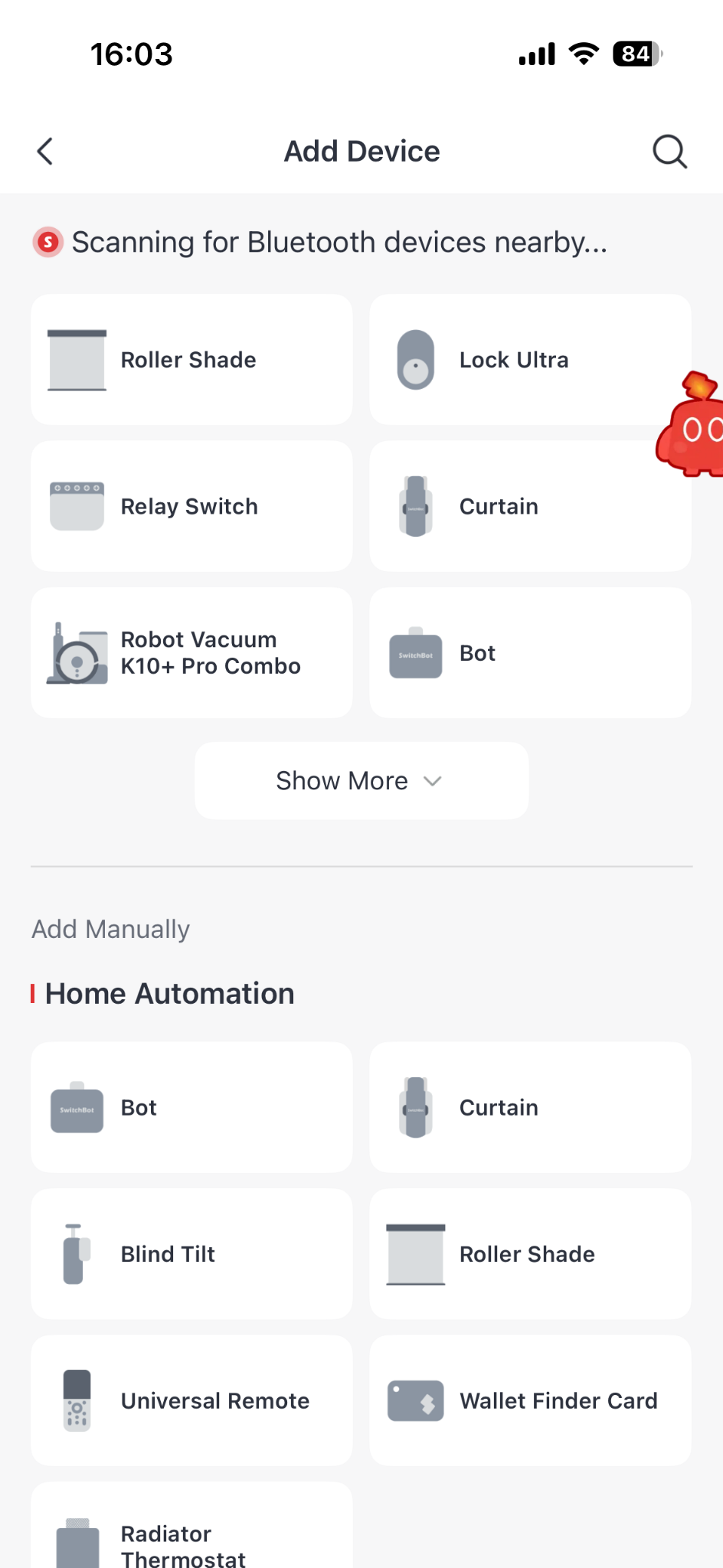Tap the red floating mascot icon

[691, 426]
